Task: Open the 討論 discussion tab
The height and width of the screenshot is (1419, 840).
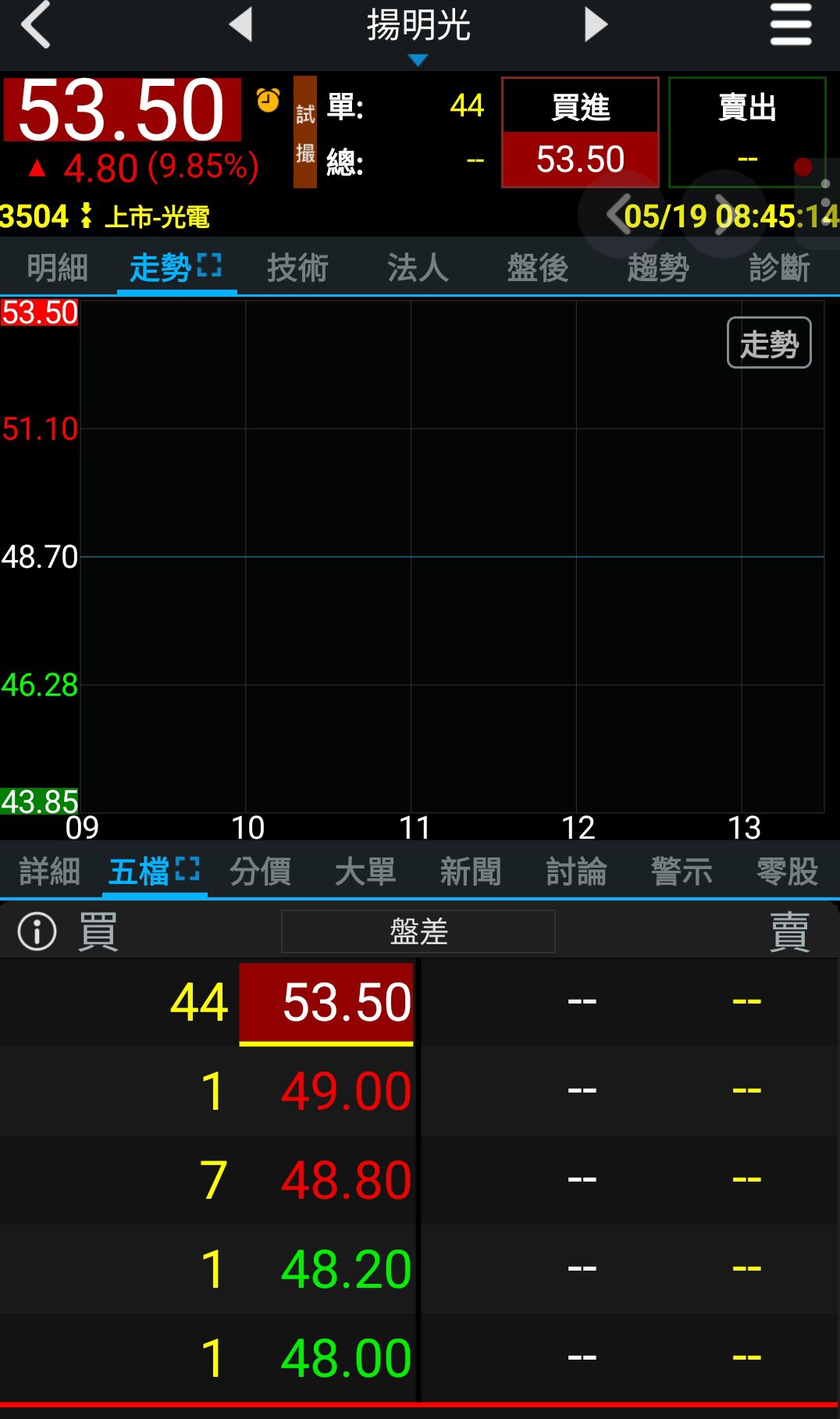Action: coord(576,872)
